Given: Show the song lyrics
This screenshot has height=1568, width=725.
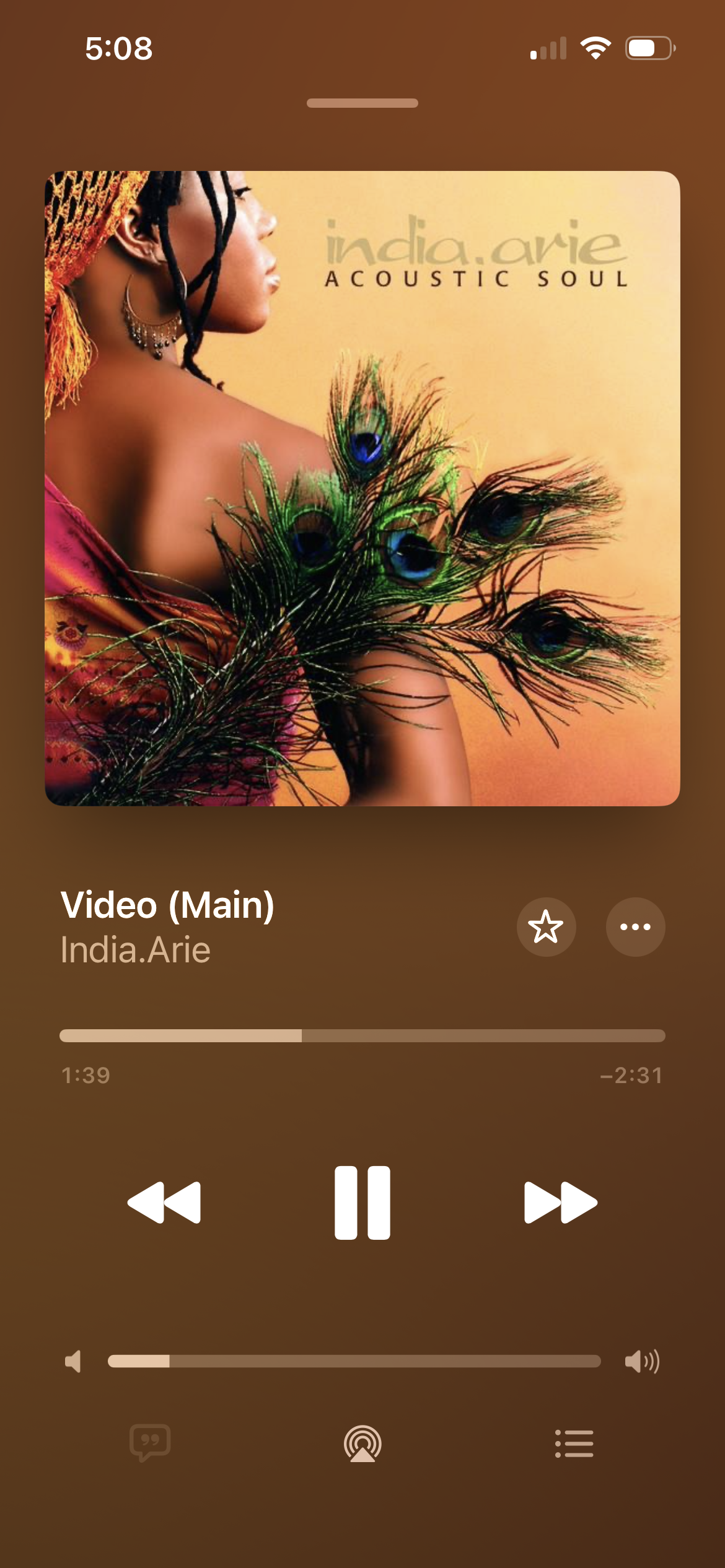Looking at the screenshot, I should [150, 1443].
